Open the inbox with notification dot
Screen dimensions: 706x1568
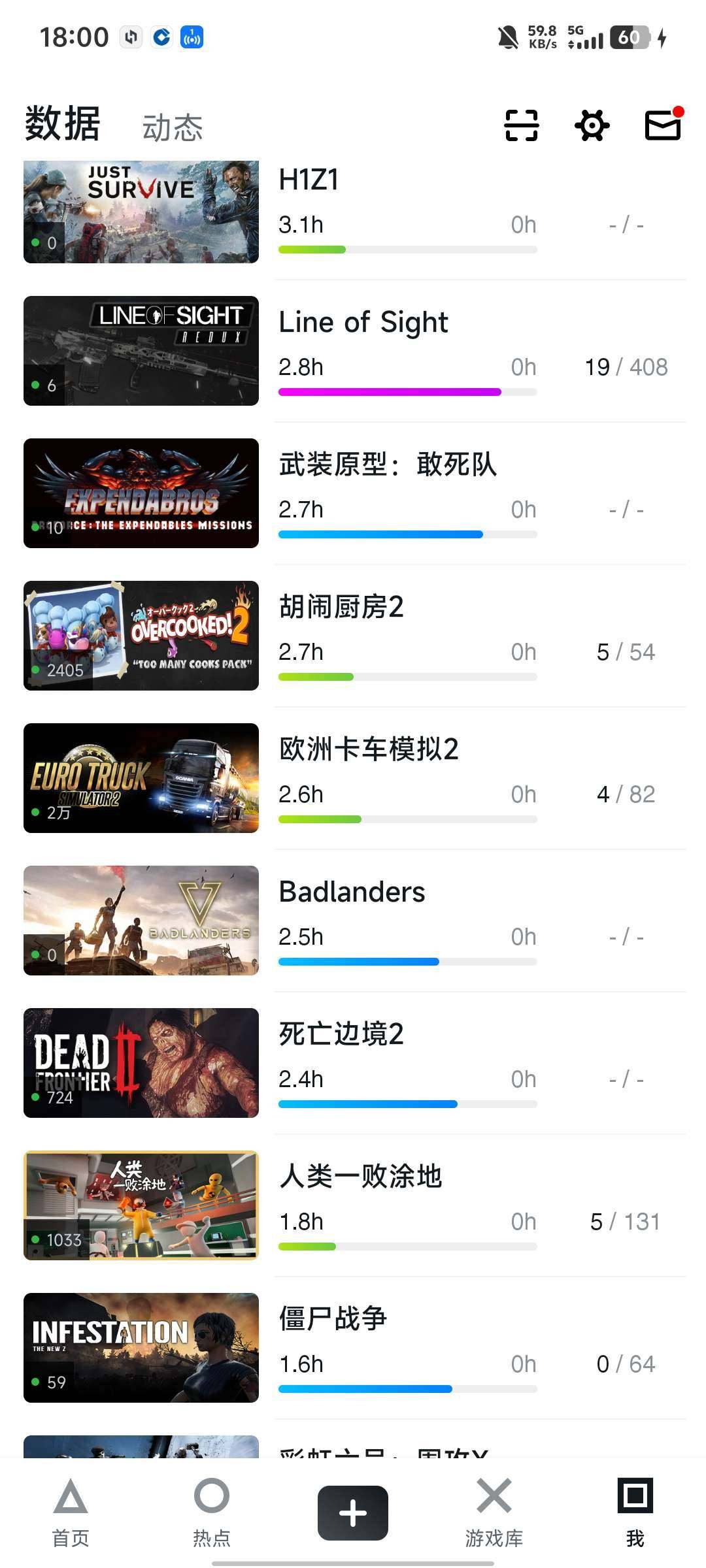pyautogui.click(x=662, y=125)
